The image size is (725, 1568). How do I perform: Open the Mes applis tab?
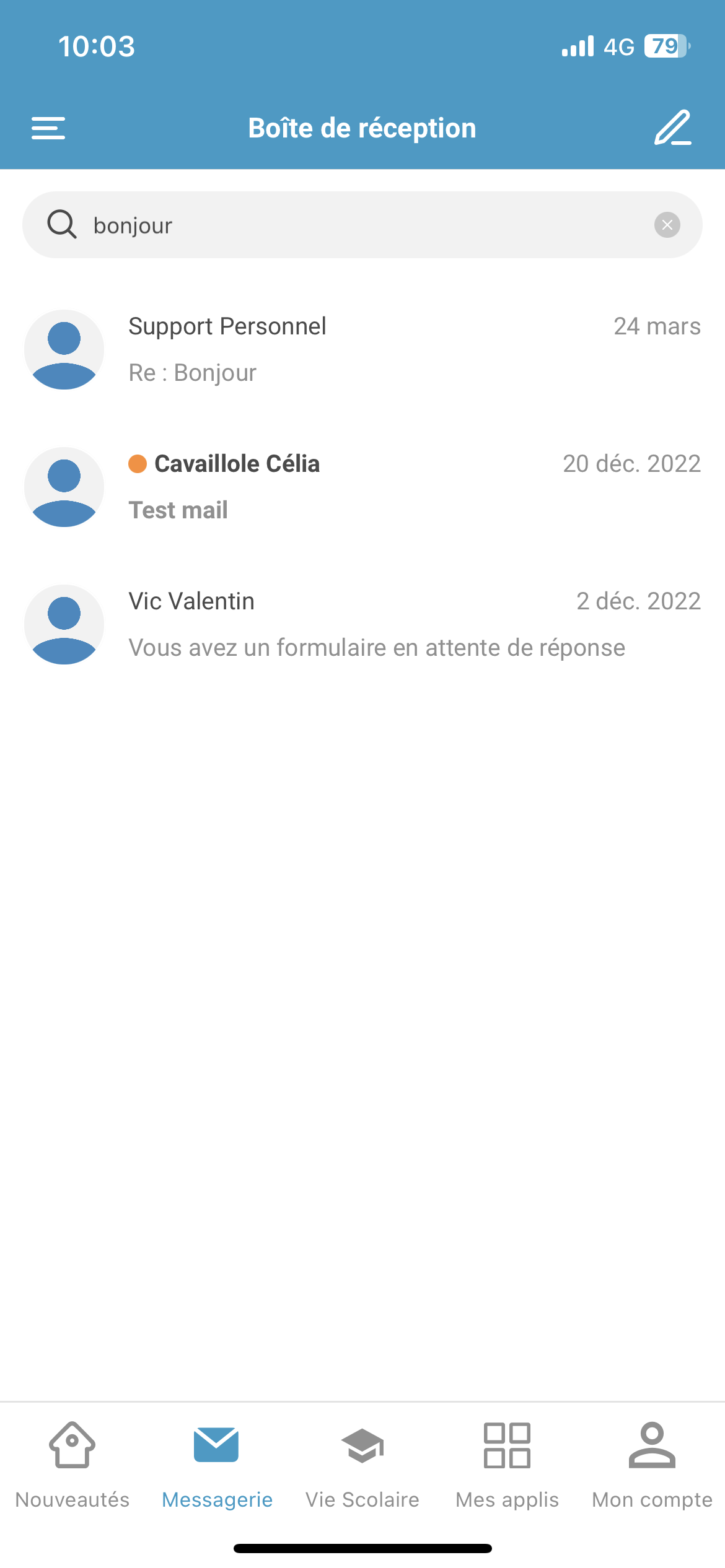coord(507,1465)
